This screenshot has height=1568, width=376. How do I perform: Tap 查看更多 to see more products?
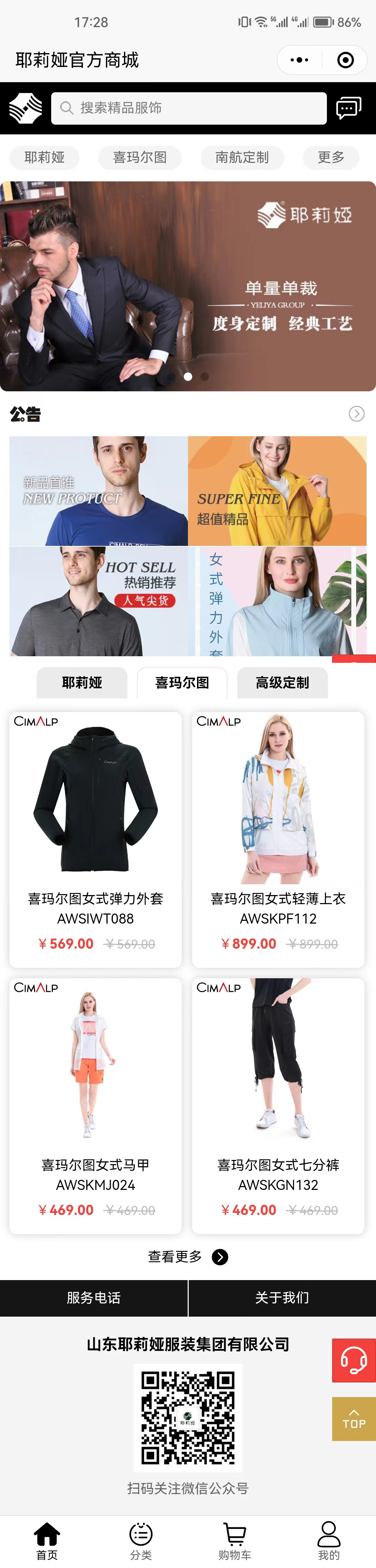click(187, 1257)
